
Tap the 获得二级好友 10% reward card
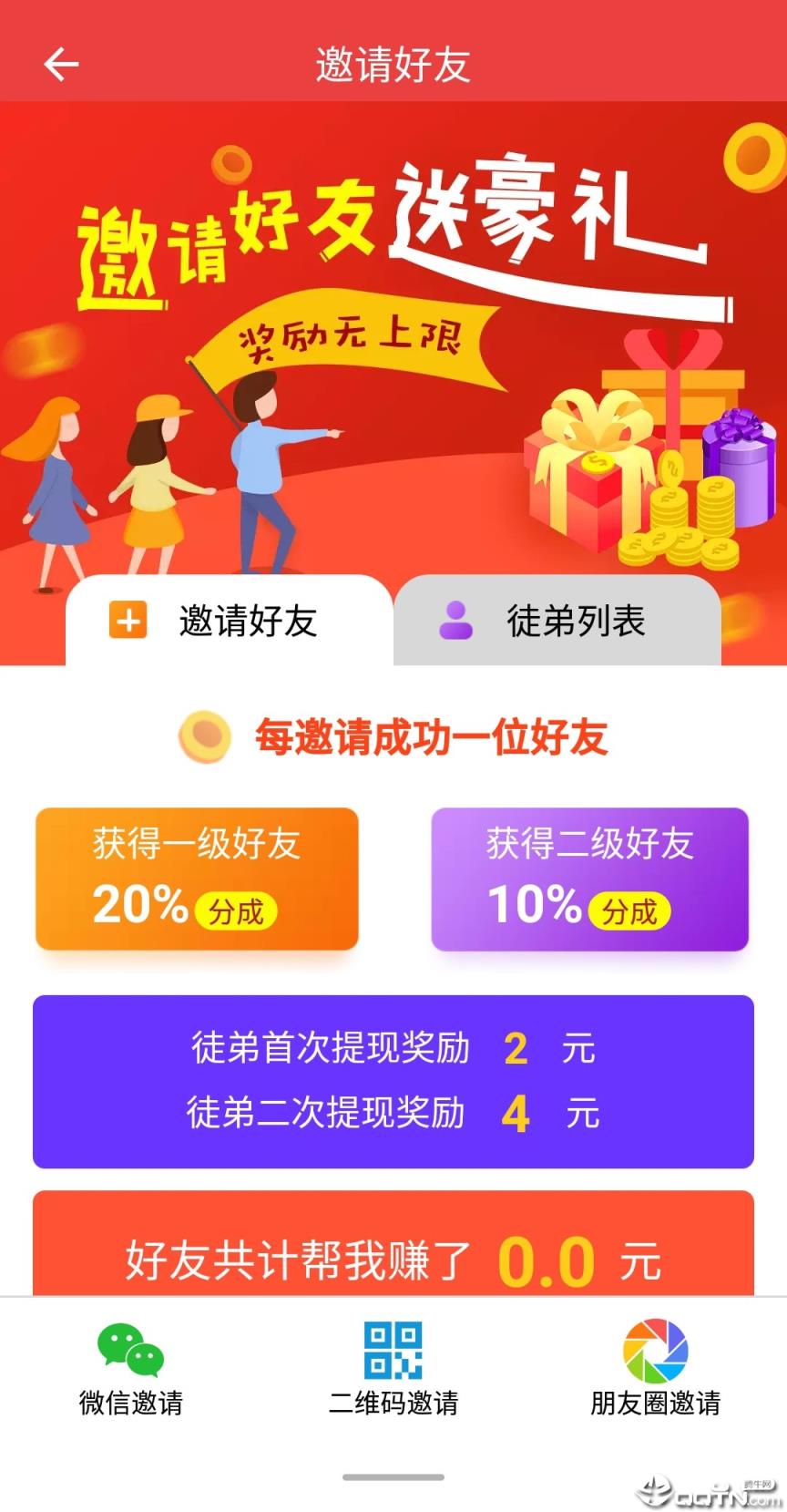coord(589,878)
